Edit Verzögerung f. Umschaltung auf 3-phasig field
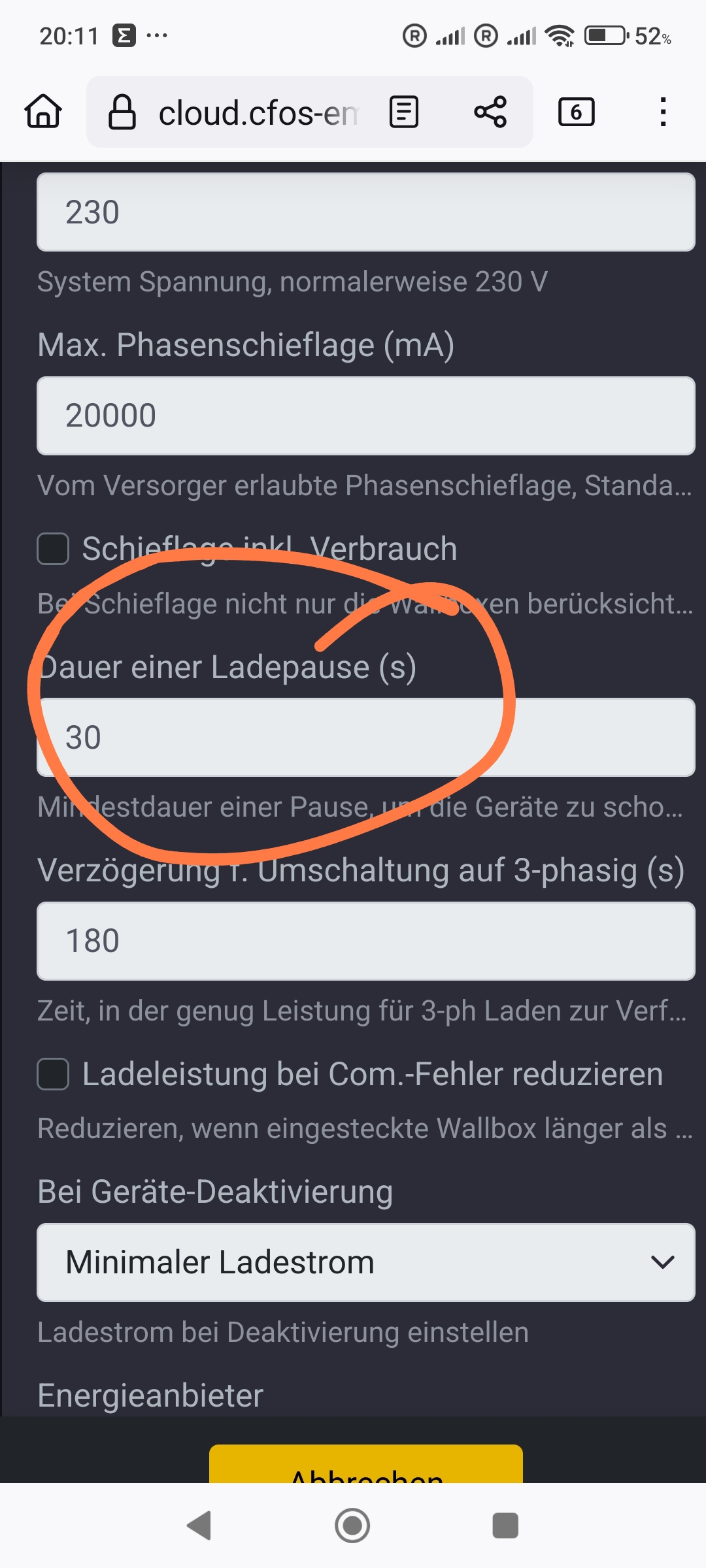This screenshot has width=706, height=1568. point(366,941)
